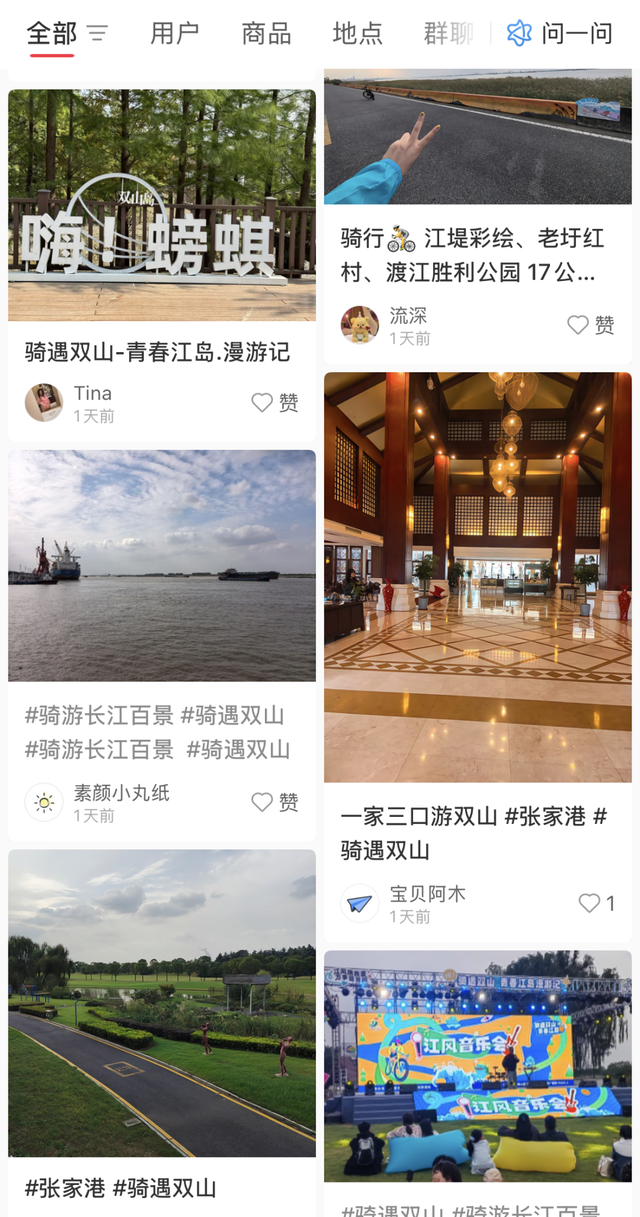The image size is (640, 1217).
Task: Open 流深's profile avatar
Action: (x=360, y=325)
